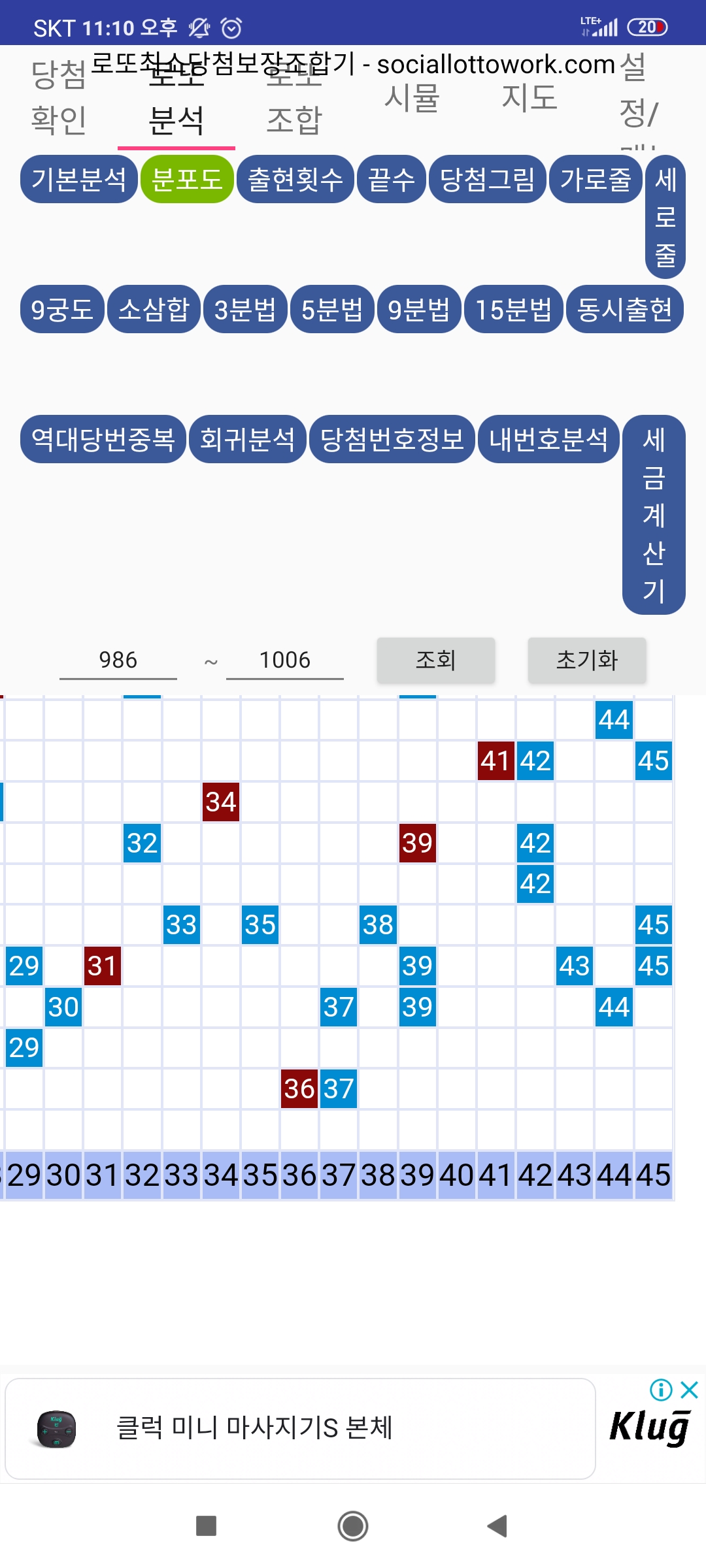
Task: Switch to the 로또조합 tab
Action: 294,98
